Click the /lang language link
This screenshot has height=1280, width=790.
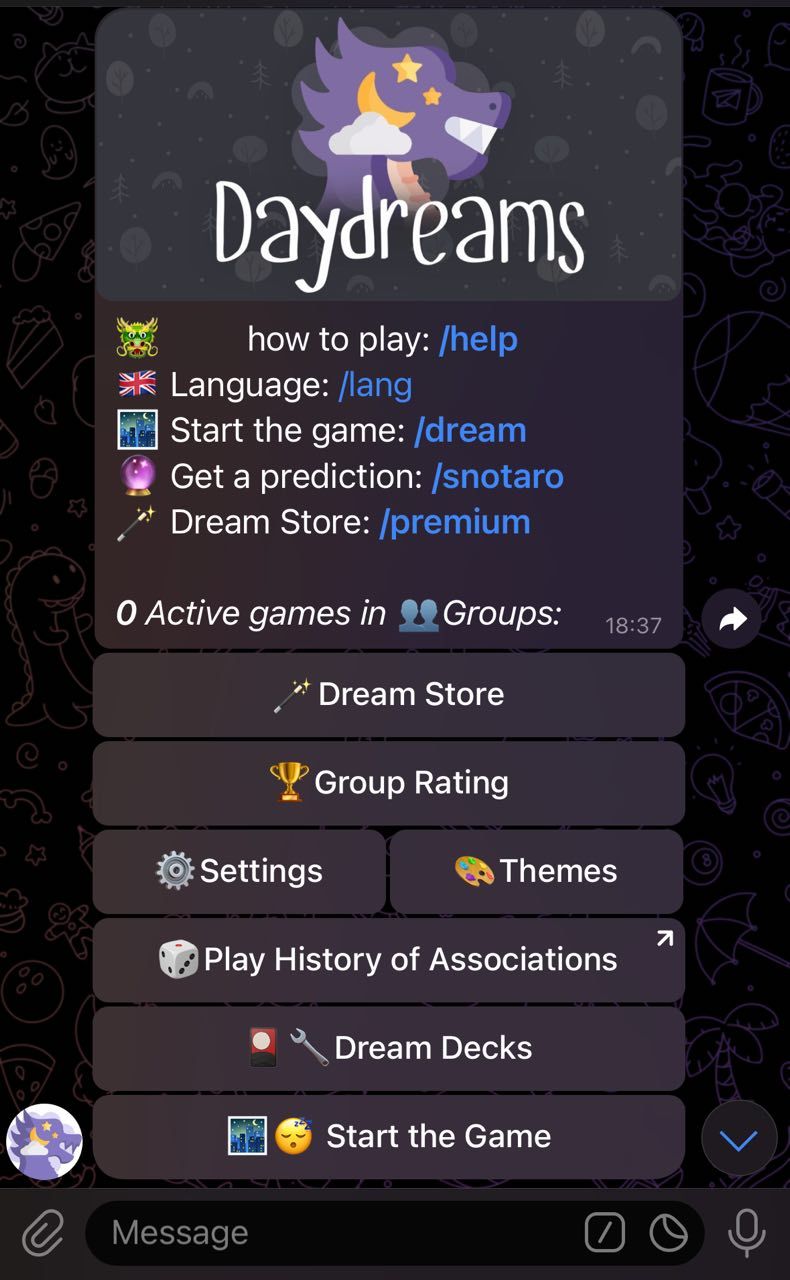pos(375,384)
